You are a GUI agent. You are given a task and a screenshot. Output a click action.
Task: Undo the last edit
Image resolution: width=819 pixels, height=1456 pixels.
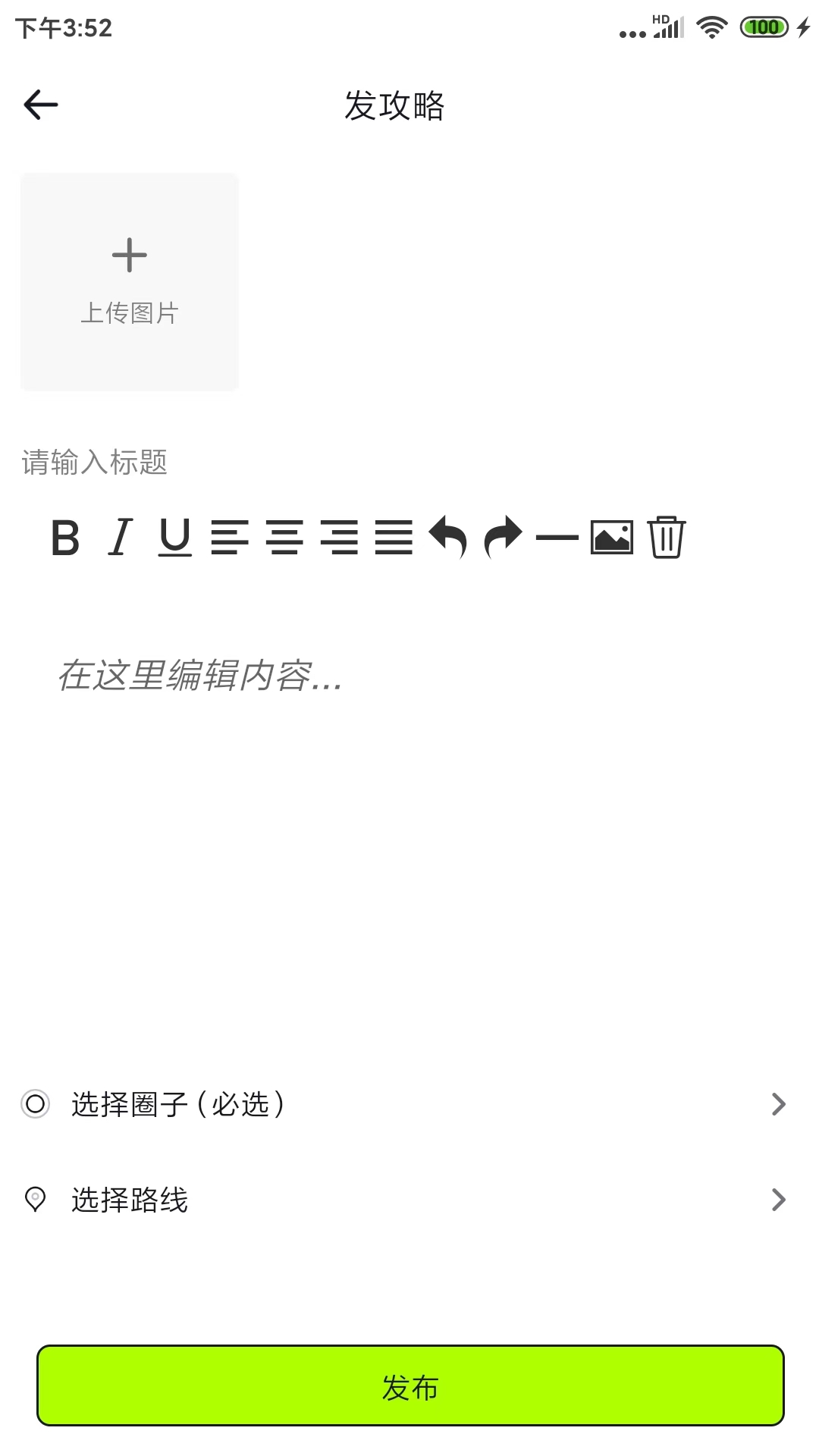click(x=449, y=537)
